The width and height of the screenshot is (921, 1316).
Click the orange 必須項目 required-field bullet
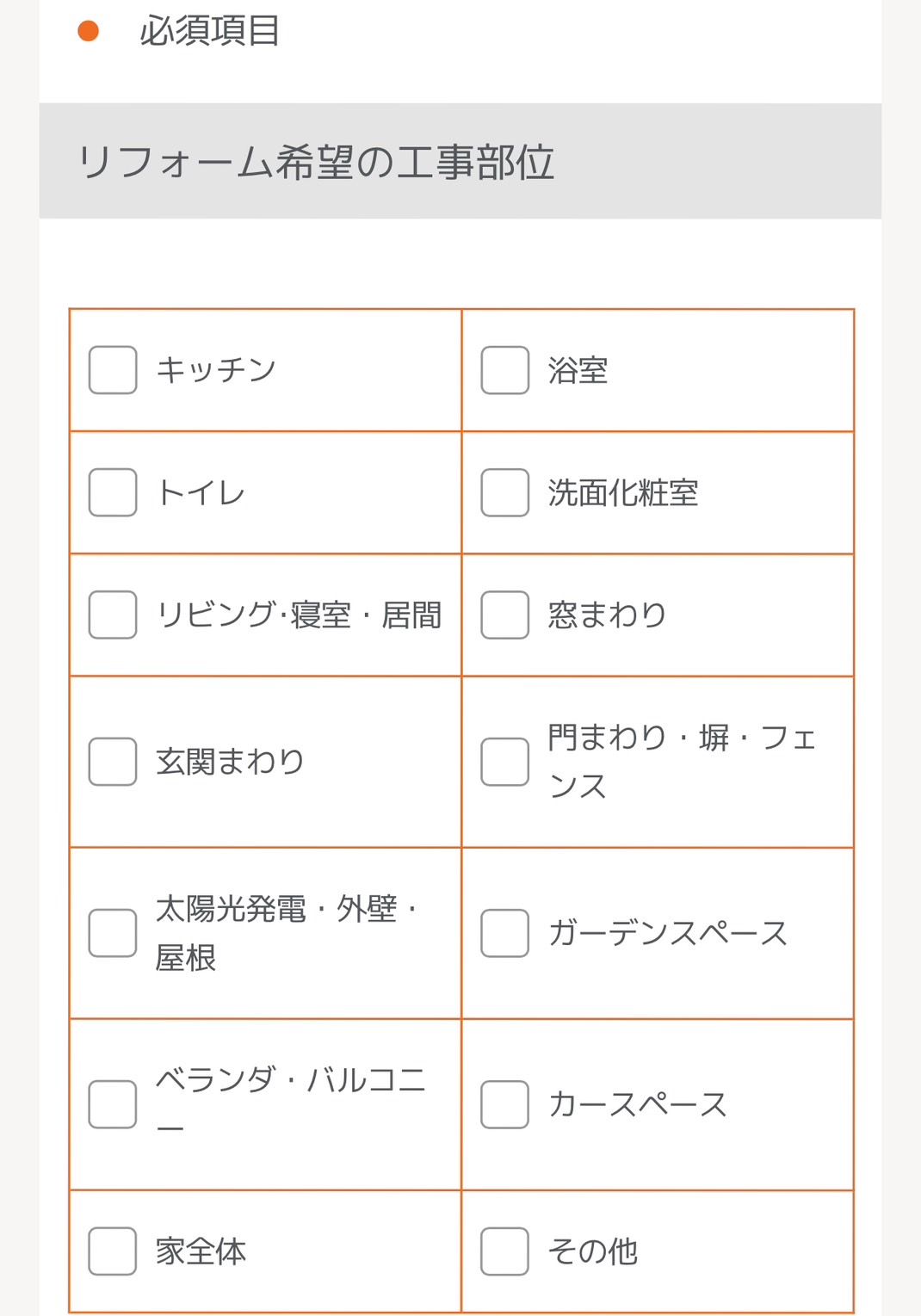coord(85,32)
